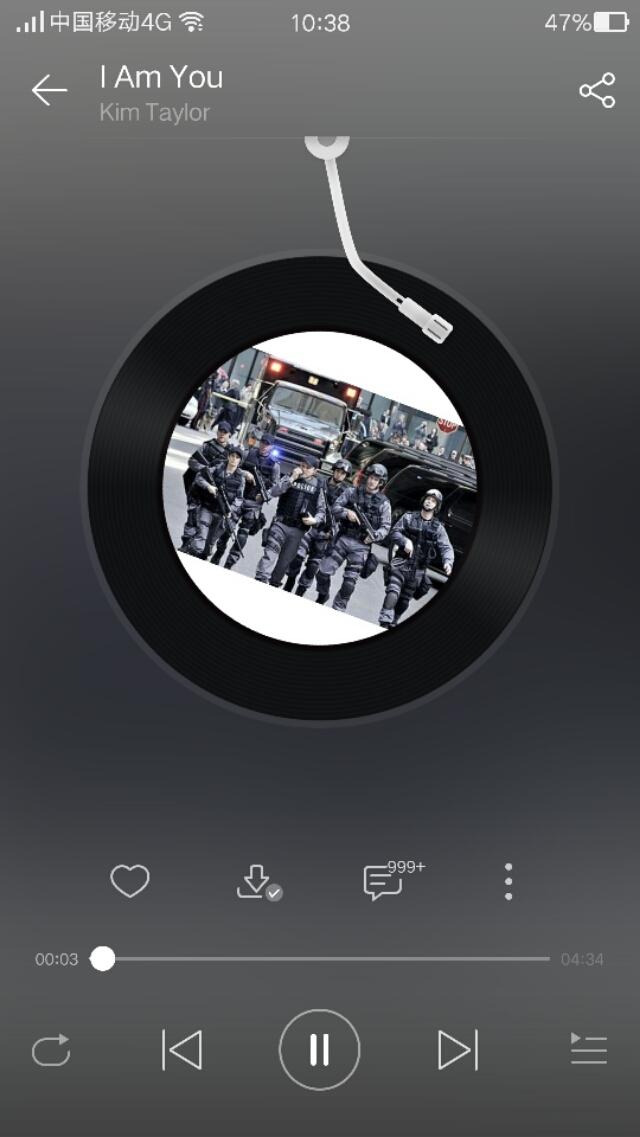Skip to the previous track
The width and height of the screenshot is (640, 1137).
(182, 1050)
